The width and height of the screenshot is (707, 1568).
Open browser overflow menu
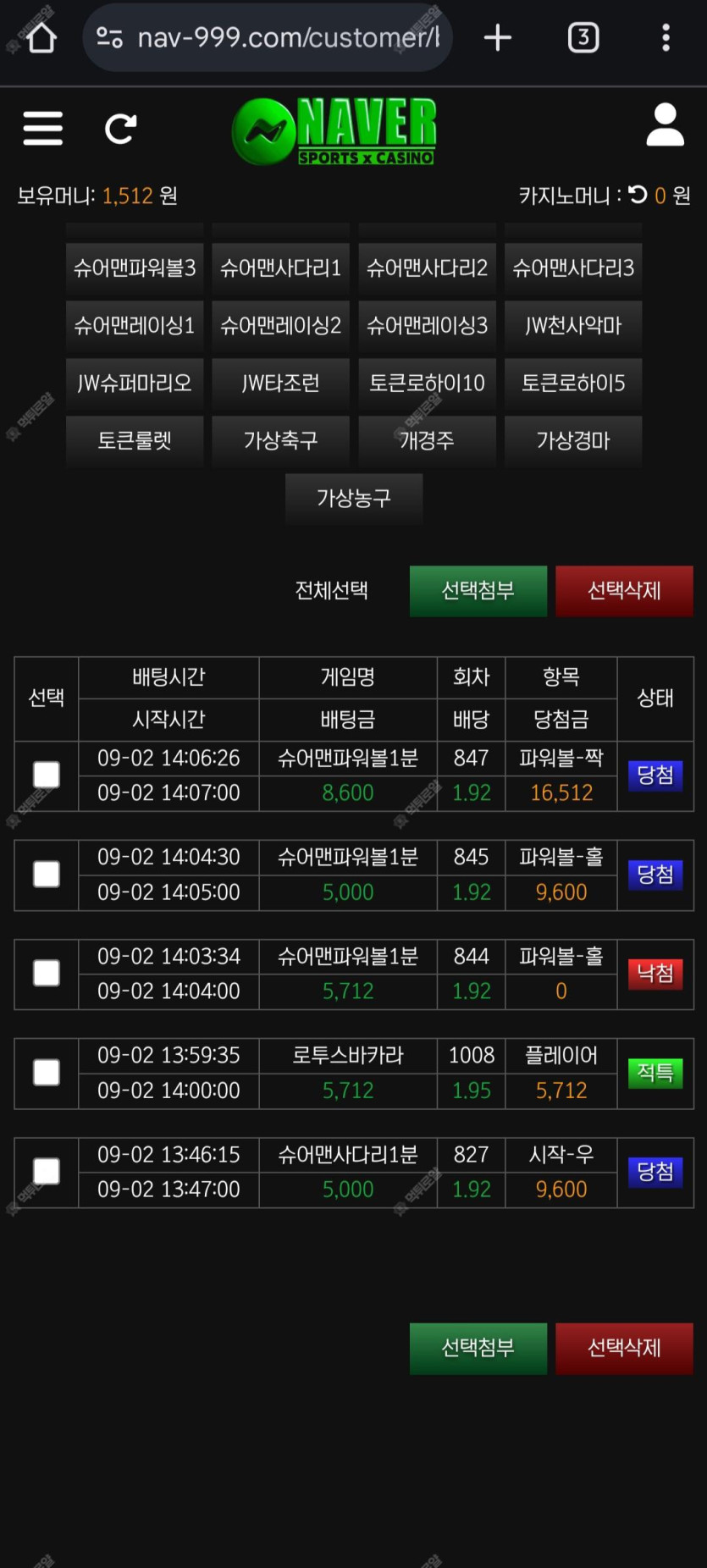(666, 37)
